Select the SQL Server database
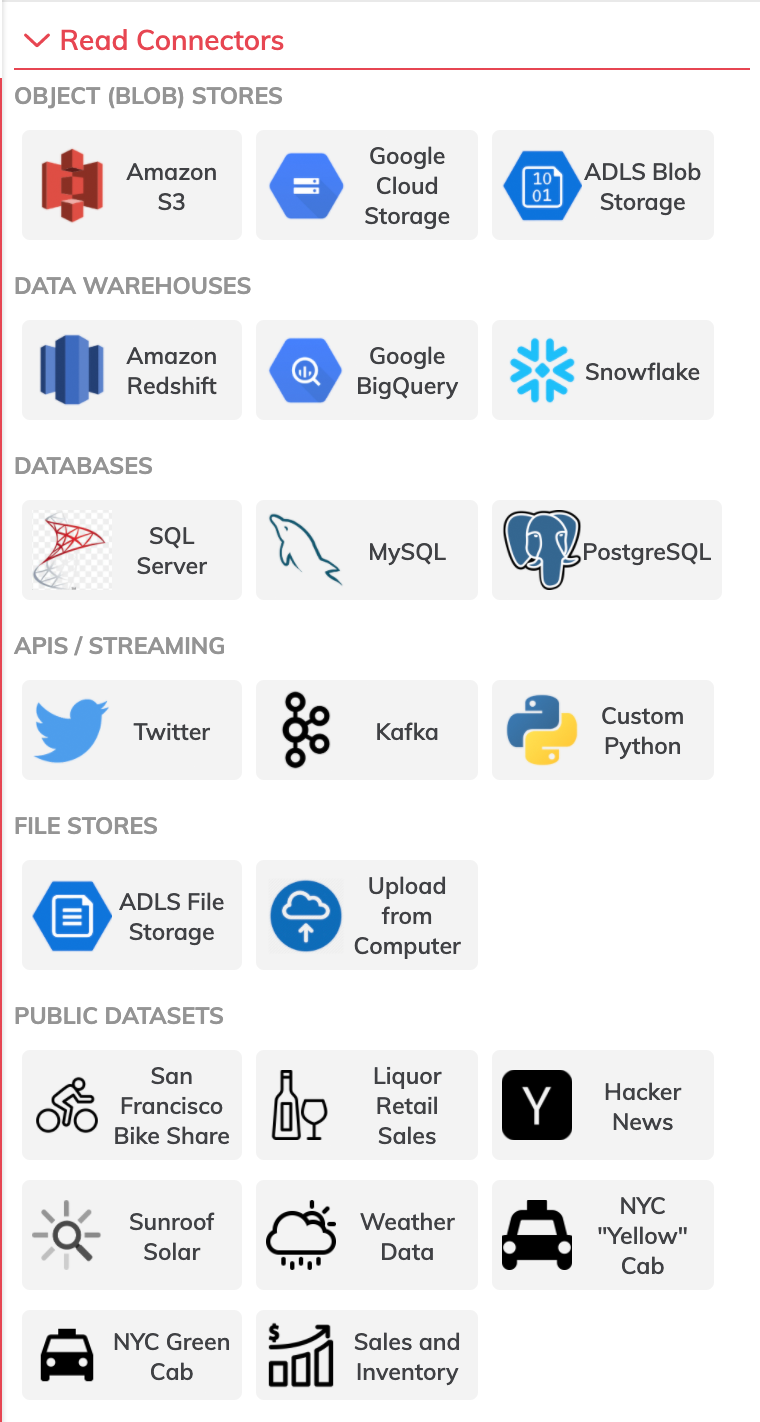This screenshot has width=760, height=1422. (x=132, y=551)
